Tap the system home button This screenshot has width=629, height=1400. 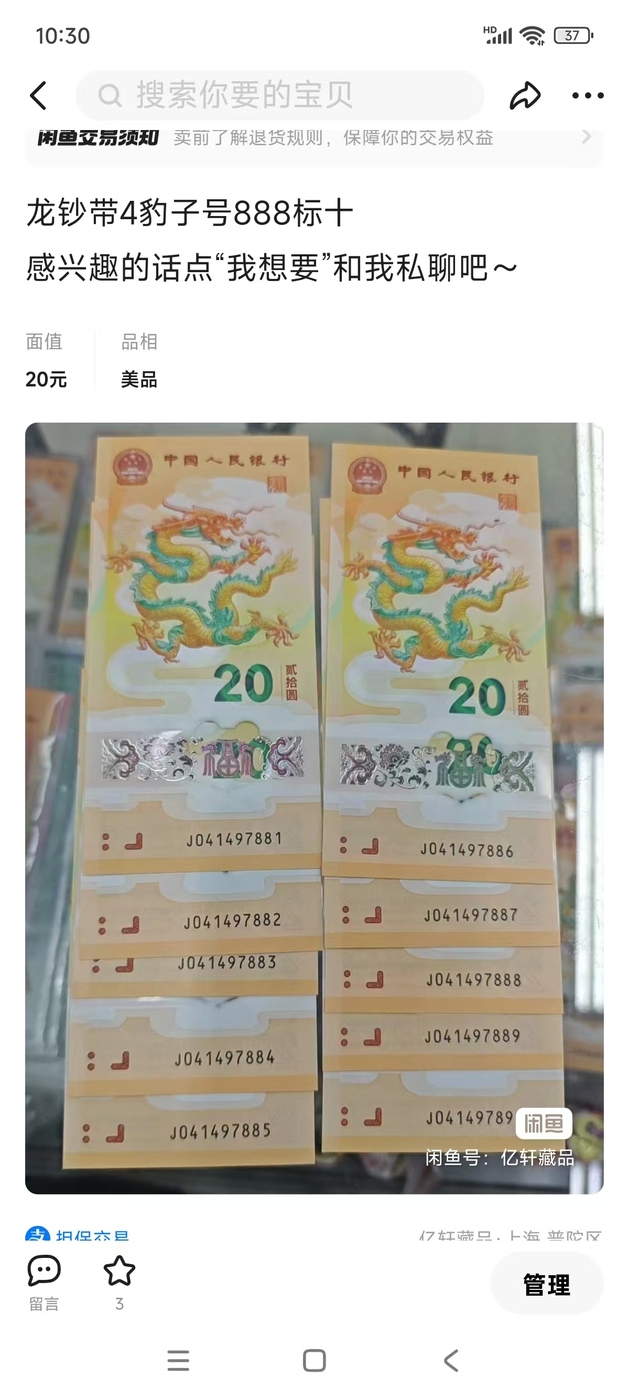click(x=314, y=1361)
